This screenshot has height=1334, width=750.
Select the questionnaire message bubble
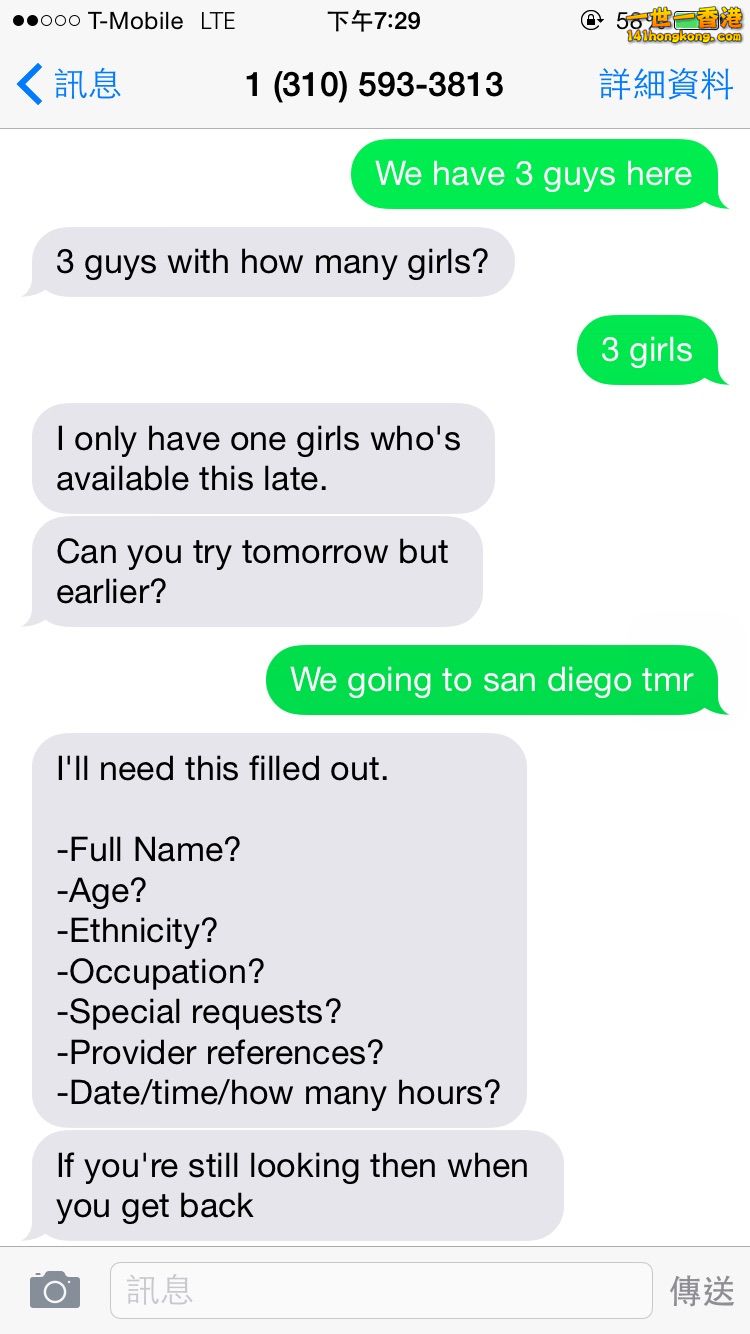point(280,930)
